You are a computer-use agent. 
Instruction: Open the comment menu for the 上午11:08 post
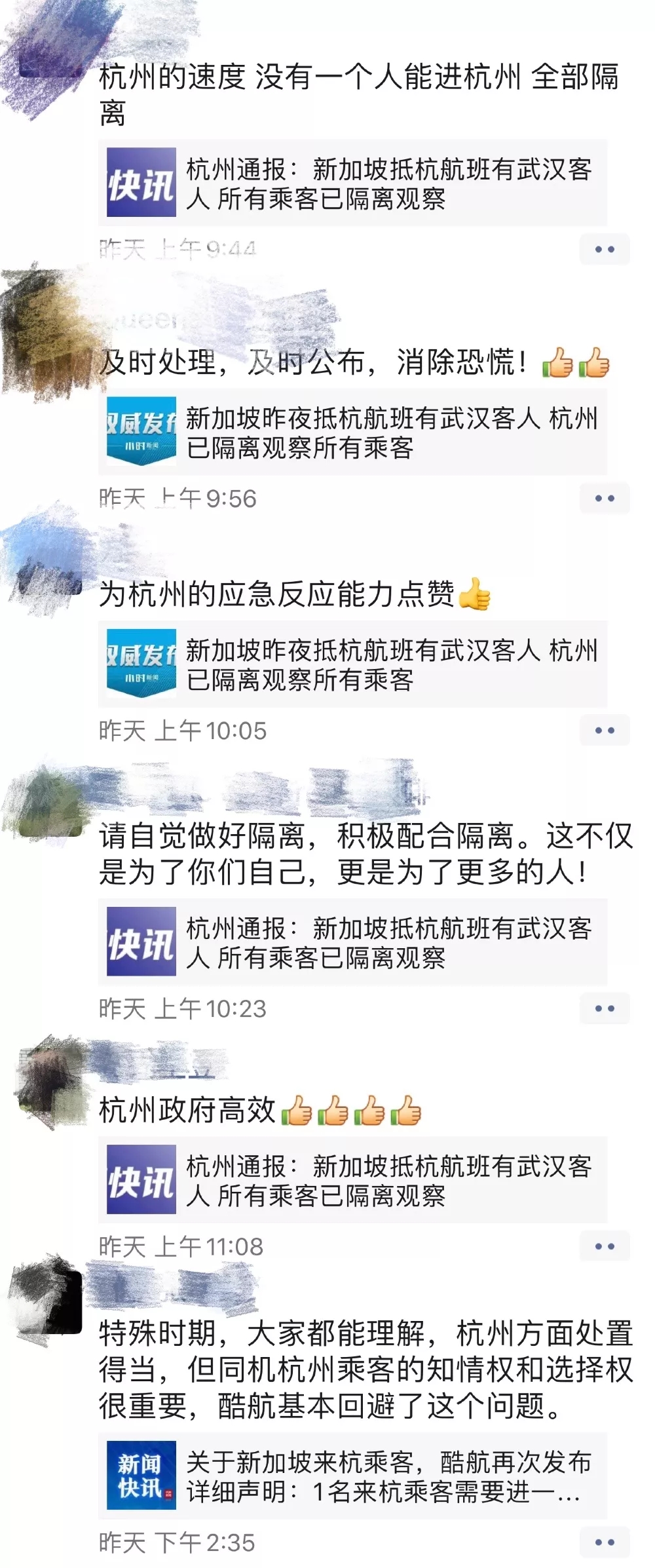604,1246
